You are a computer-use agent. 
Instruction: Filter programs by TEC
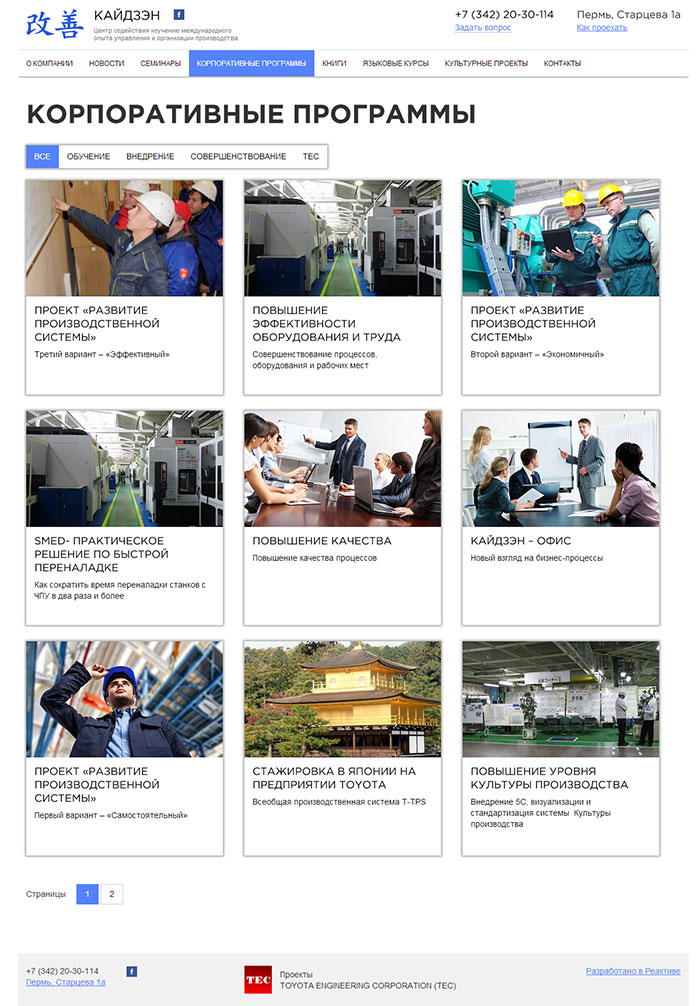tap(311, 157)
